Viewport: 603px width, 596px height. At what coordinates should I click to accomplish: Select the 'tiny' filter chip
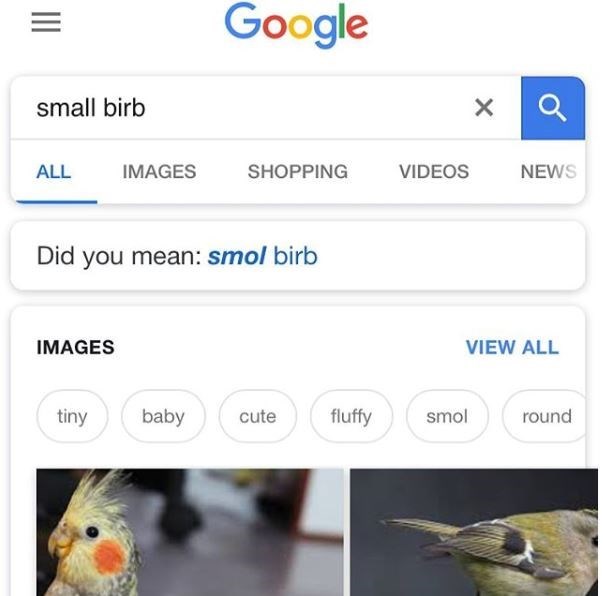click(72, 416)
